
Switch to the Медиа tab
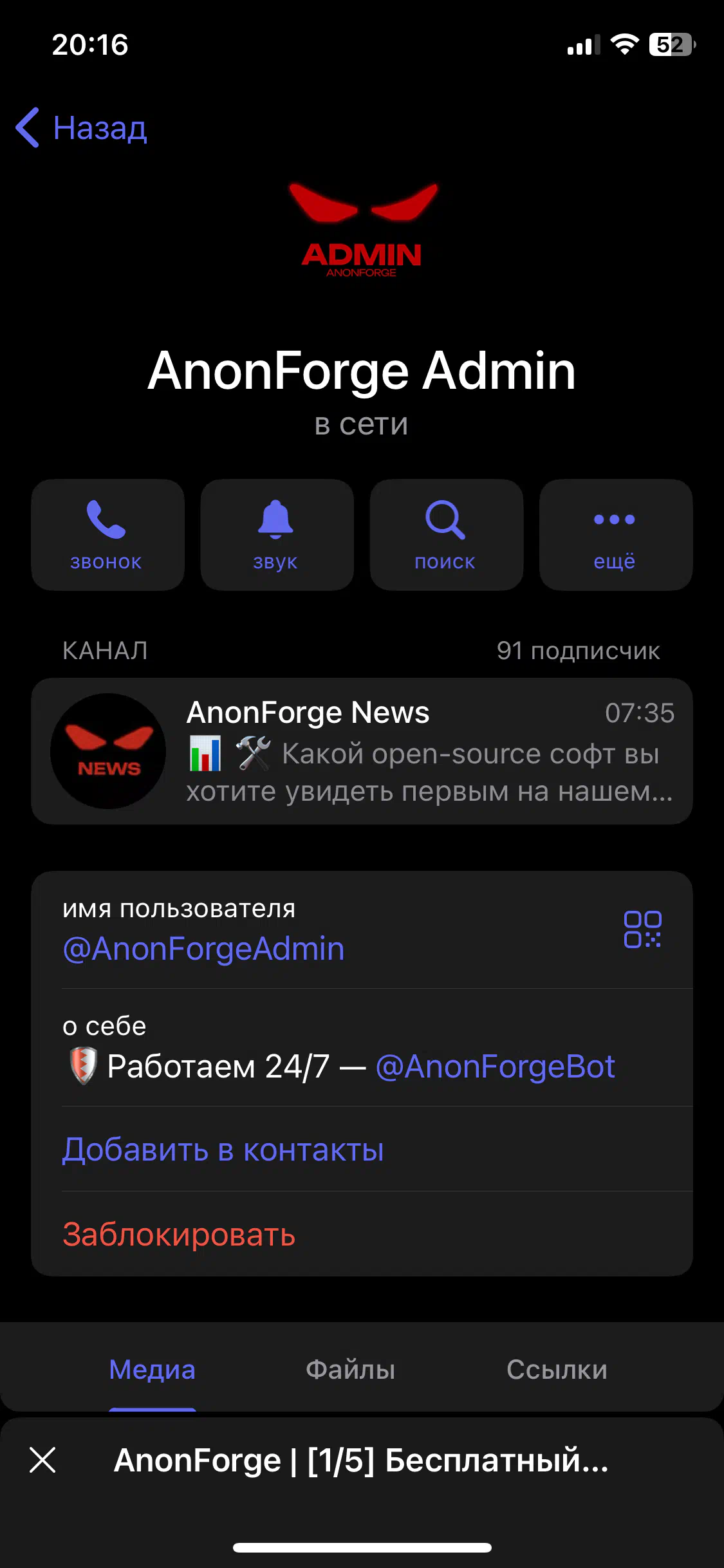[152, 1370]
